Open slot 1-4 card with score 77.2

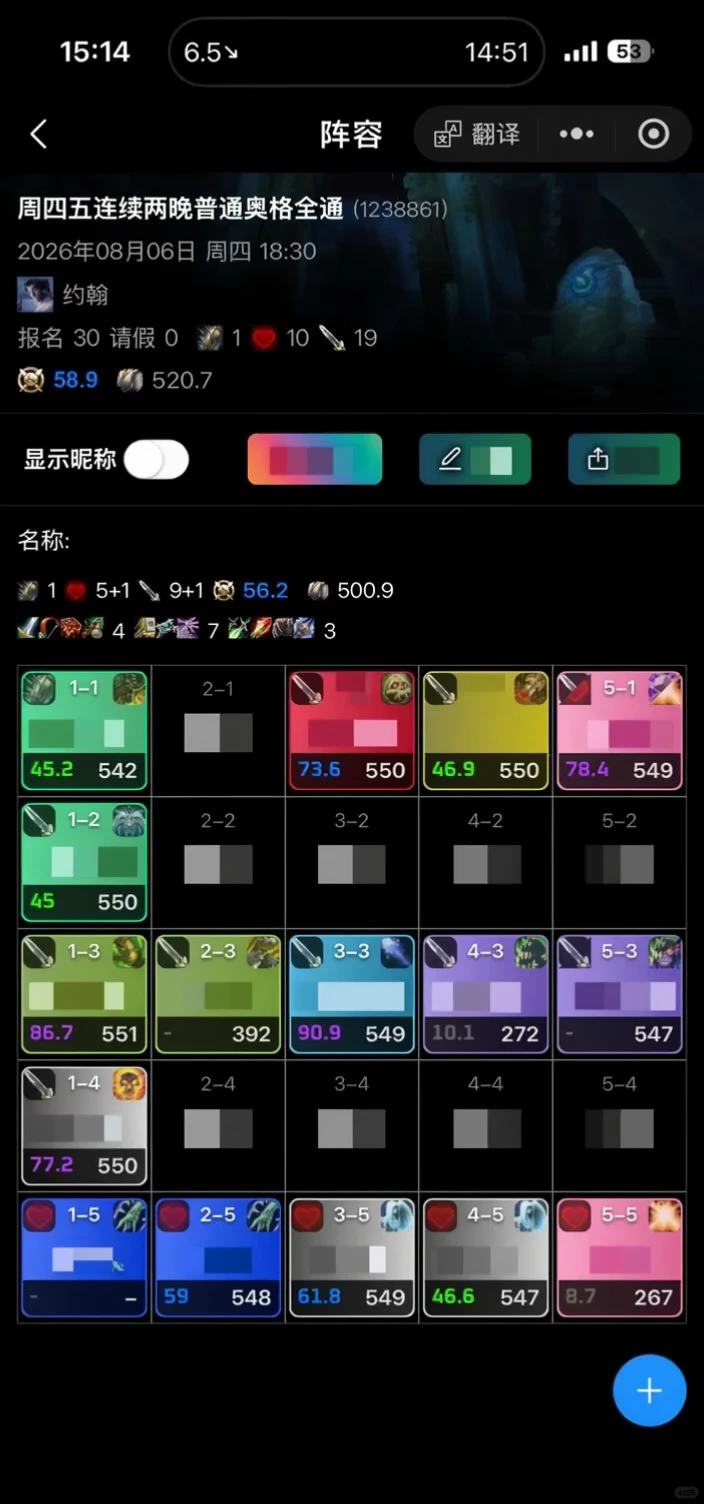[x=84, y=1126]
